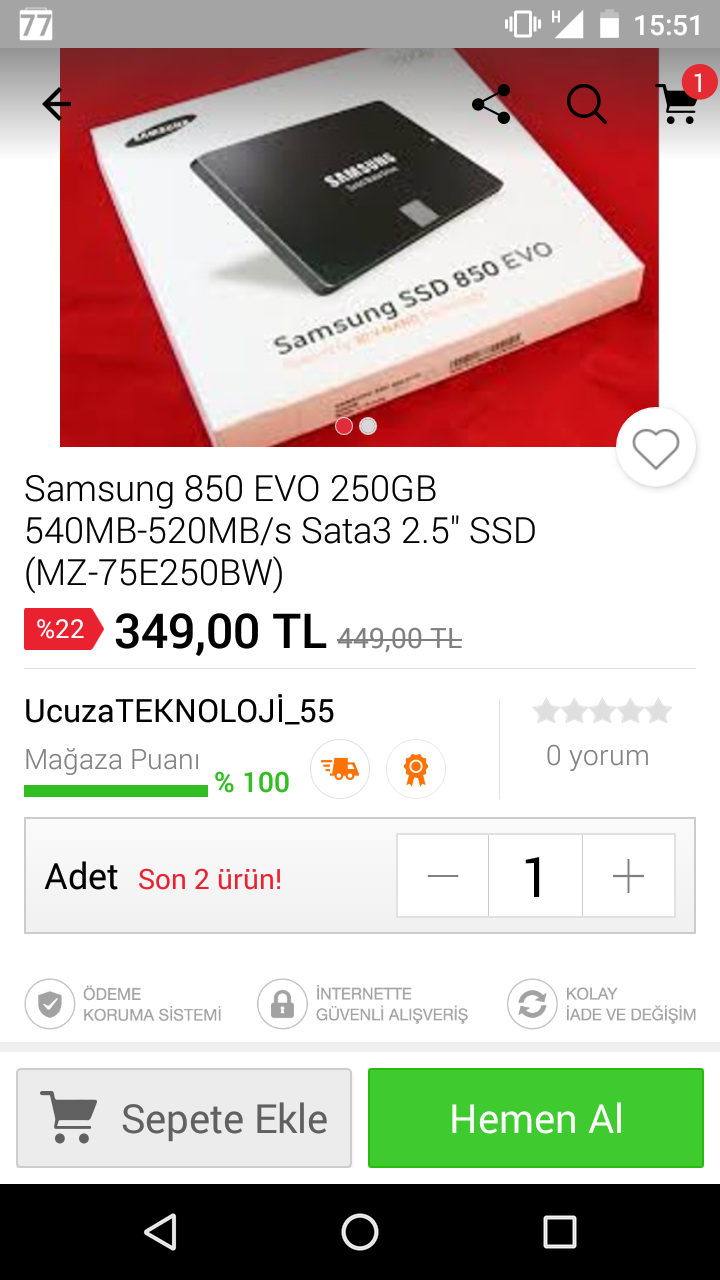Viewport: 720px width, 1280px height.
Task: Tap the fast shipping truck badge
Action: [340, 769]
